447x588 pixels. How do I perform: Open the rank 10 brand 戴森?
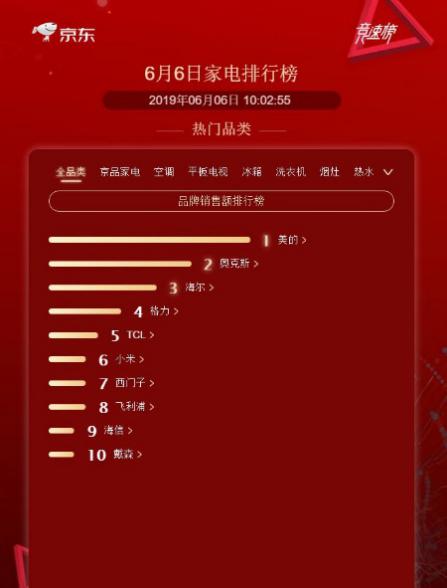click(128, 454)
